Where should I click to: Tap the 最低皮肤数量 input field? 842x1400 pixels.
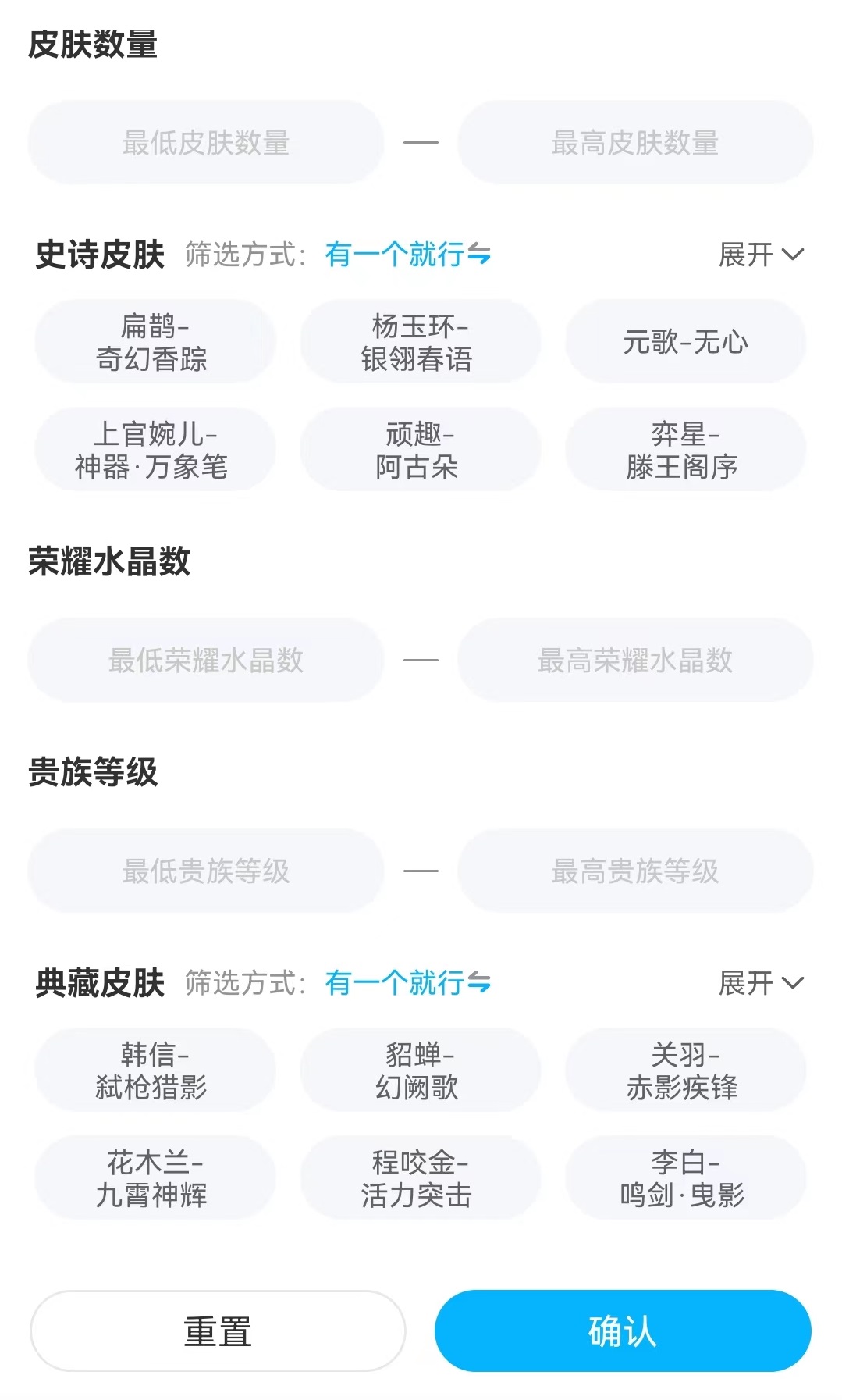point(206,143)
